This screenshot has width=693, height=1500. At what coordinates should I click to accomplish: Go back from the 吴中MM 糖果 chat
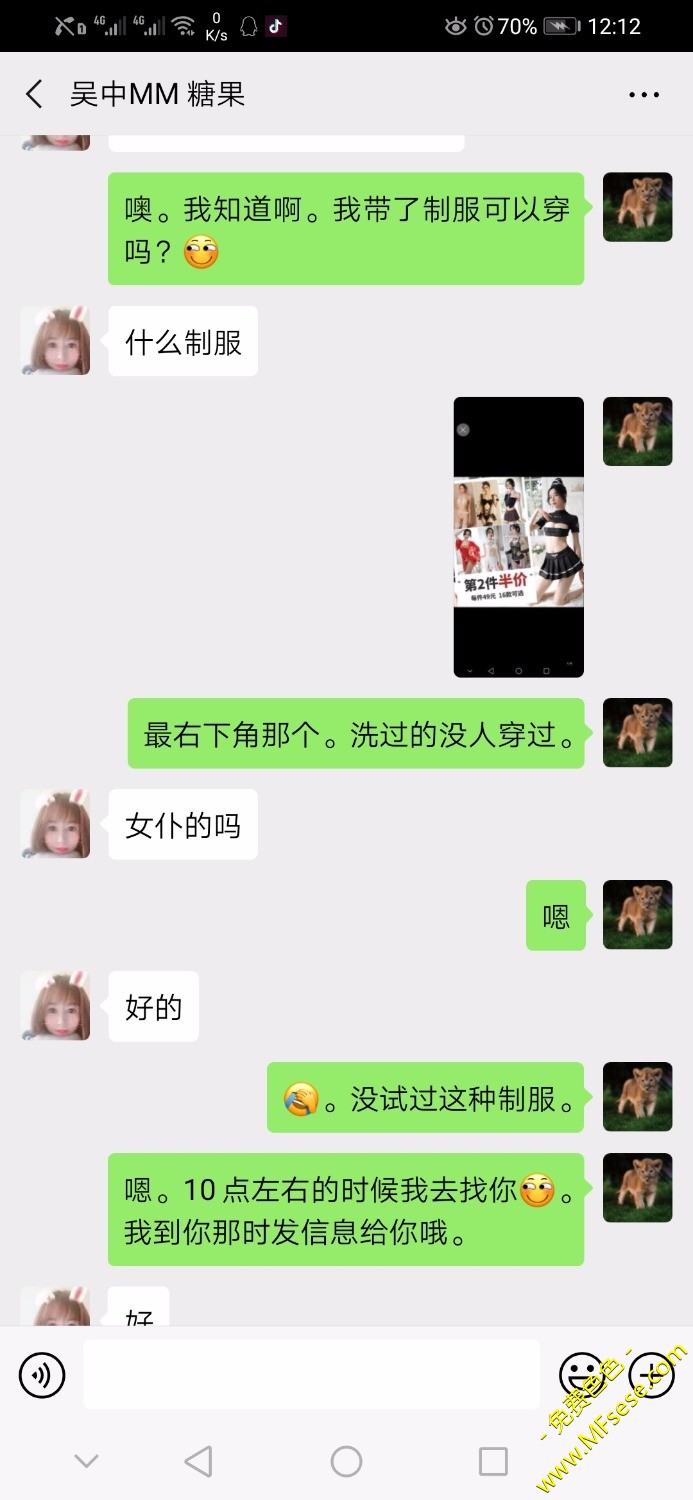[x=34, y=95]
